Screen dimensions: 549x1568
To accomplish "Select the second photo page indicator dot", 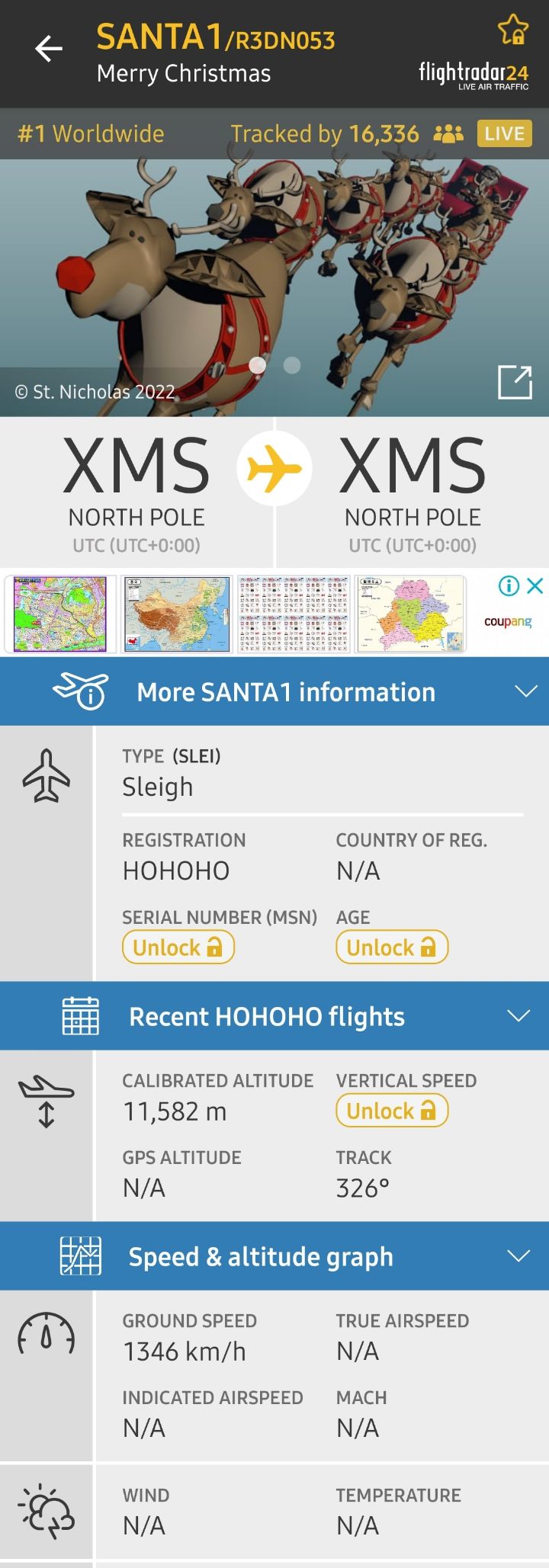I will click(x=291, y=365).
